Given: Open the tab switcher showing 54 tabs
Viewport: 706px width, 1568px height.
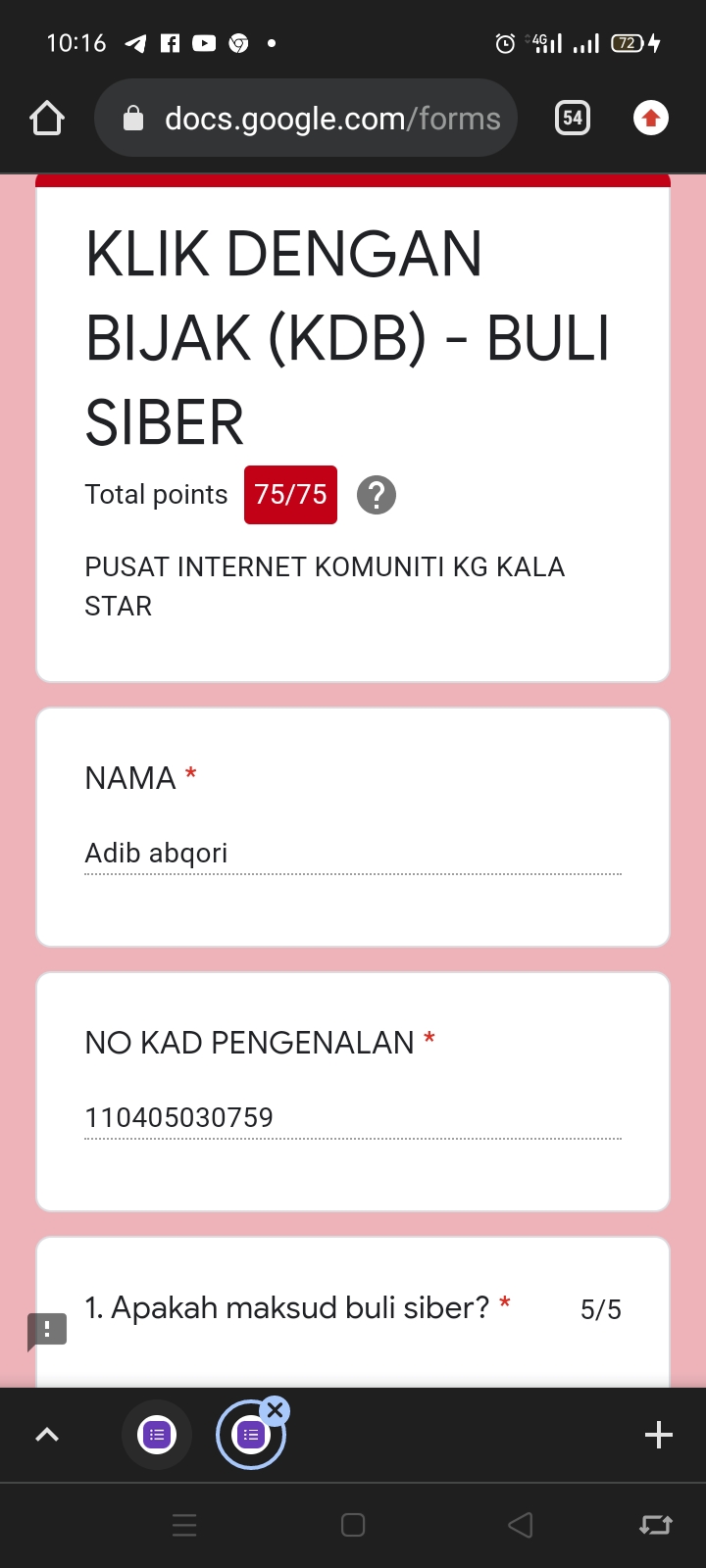Looking at the screenshot, I should tap(573, 119).
